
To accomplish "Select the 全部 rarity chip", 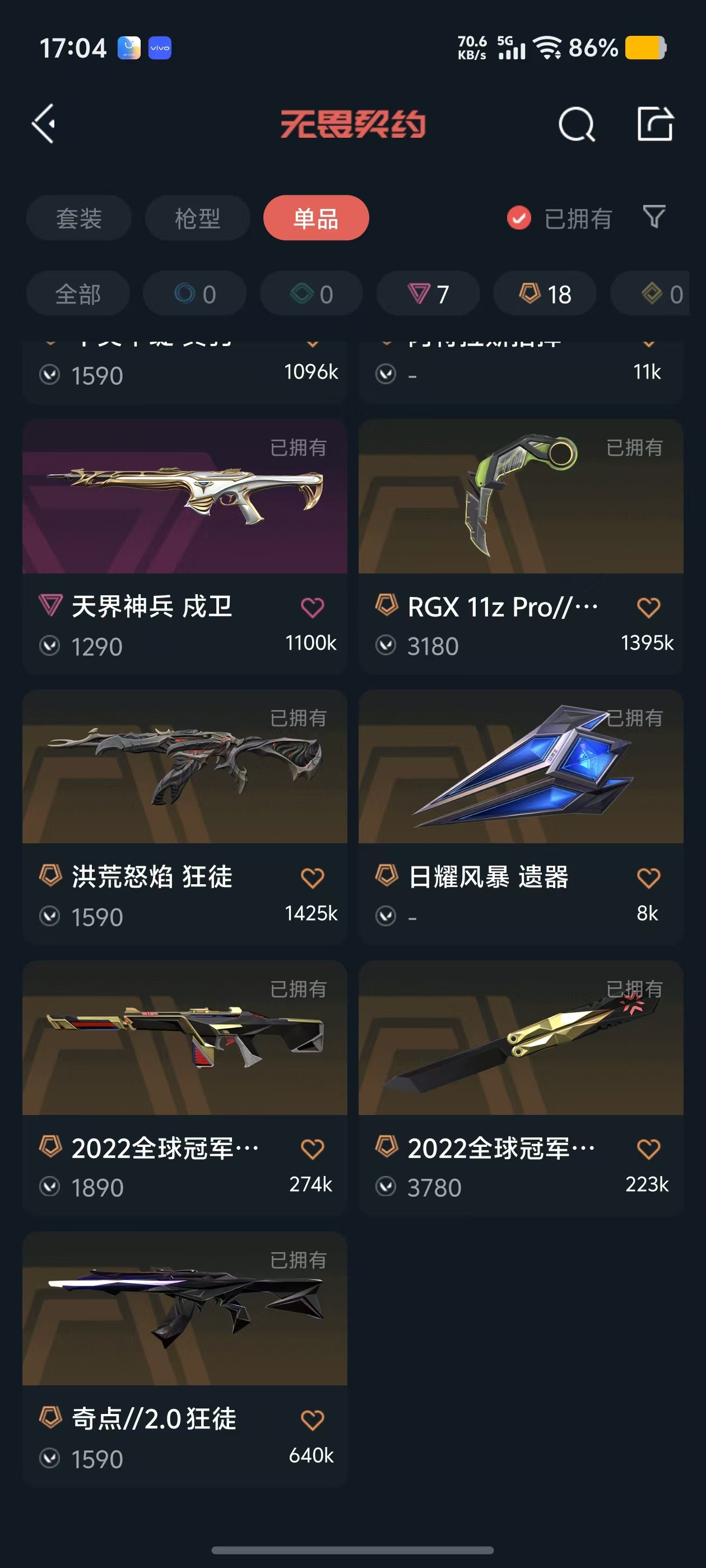I will [78, 294].
